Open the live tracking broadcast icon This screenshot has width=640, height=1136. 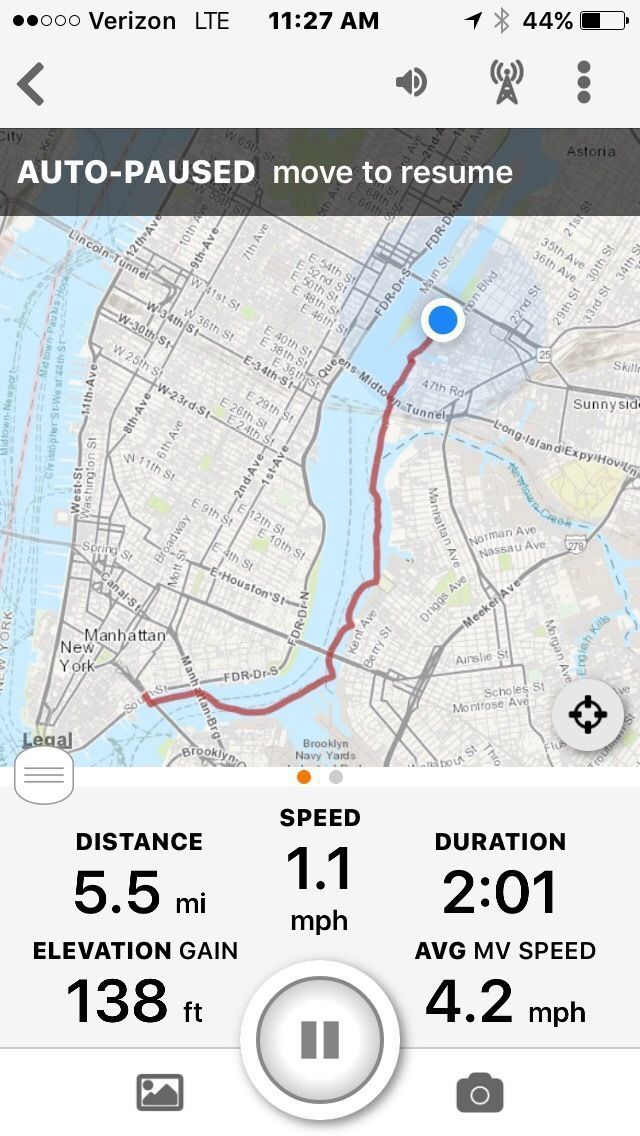pos(506,82)
